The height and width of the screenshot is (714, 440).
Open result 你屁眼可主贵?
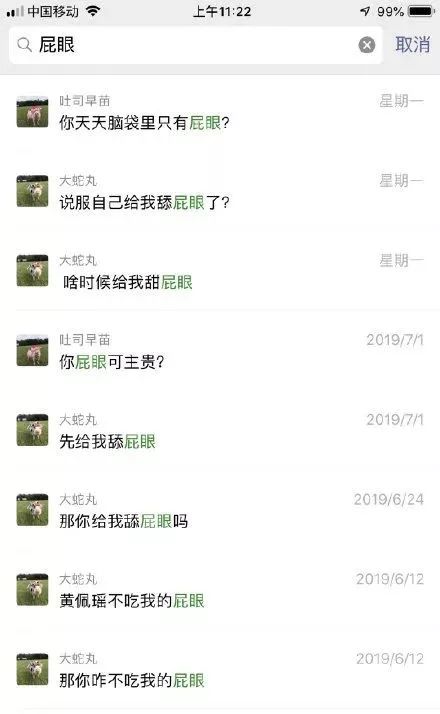click(220, 351)
